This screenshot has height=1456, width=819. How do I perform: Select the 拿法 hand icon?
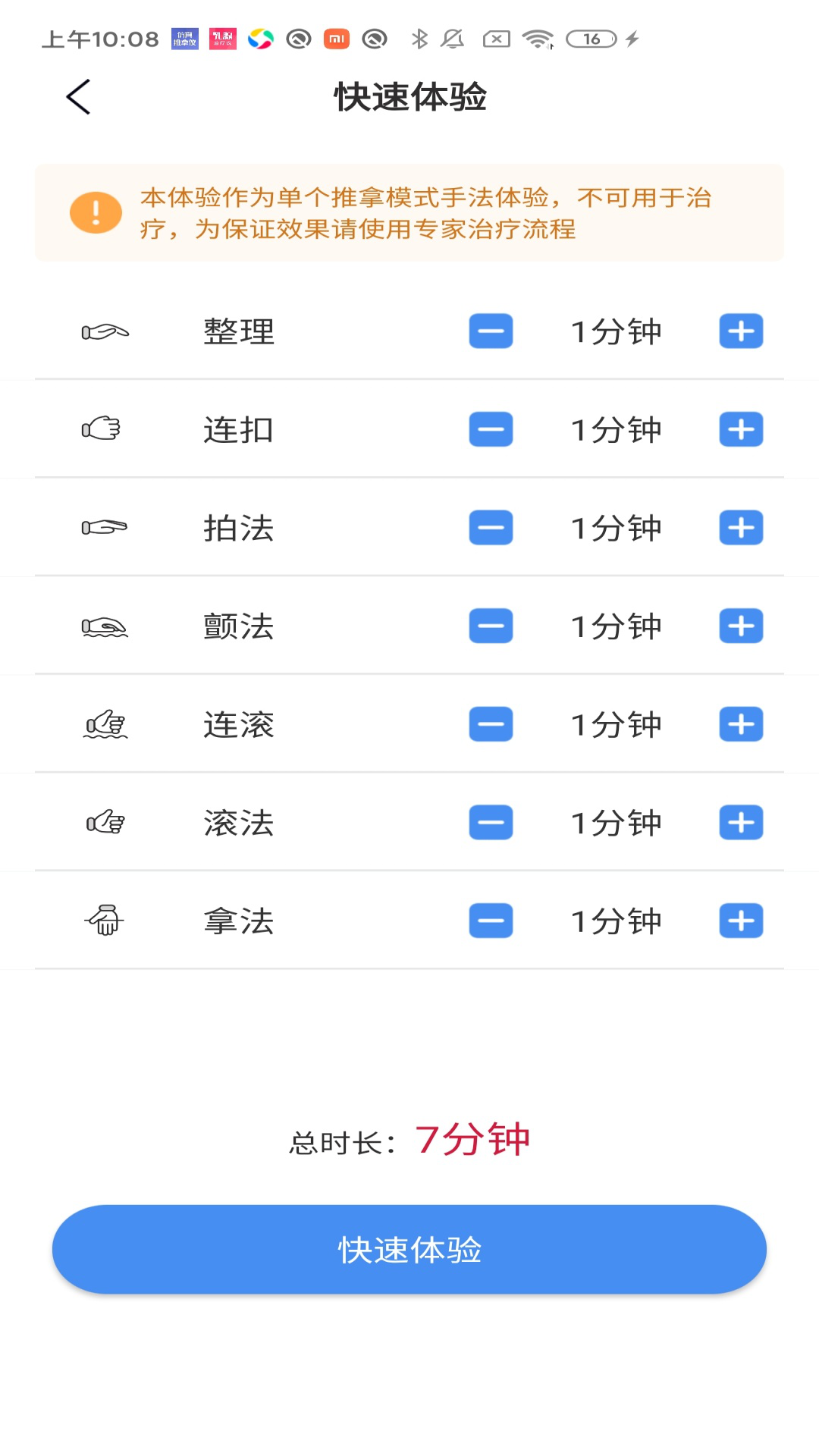tap(105, 920)
